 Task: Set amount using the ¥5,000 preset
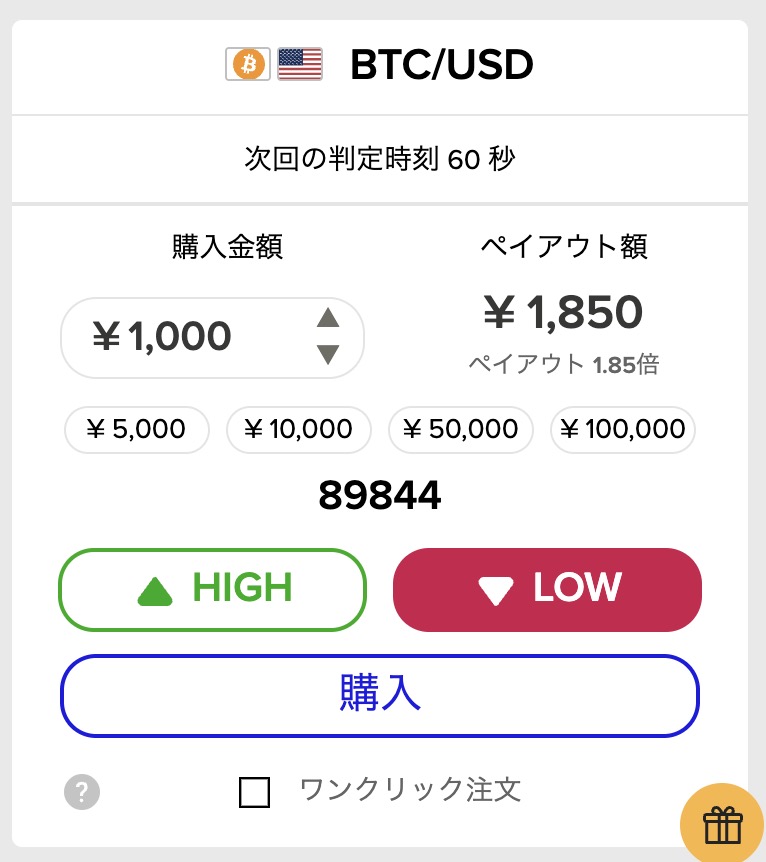click(x=136, y=429)
